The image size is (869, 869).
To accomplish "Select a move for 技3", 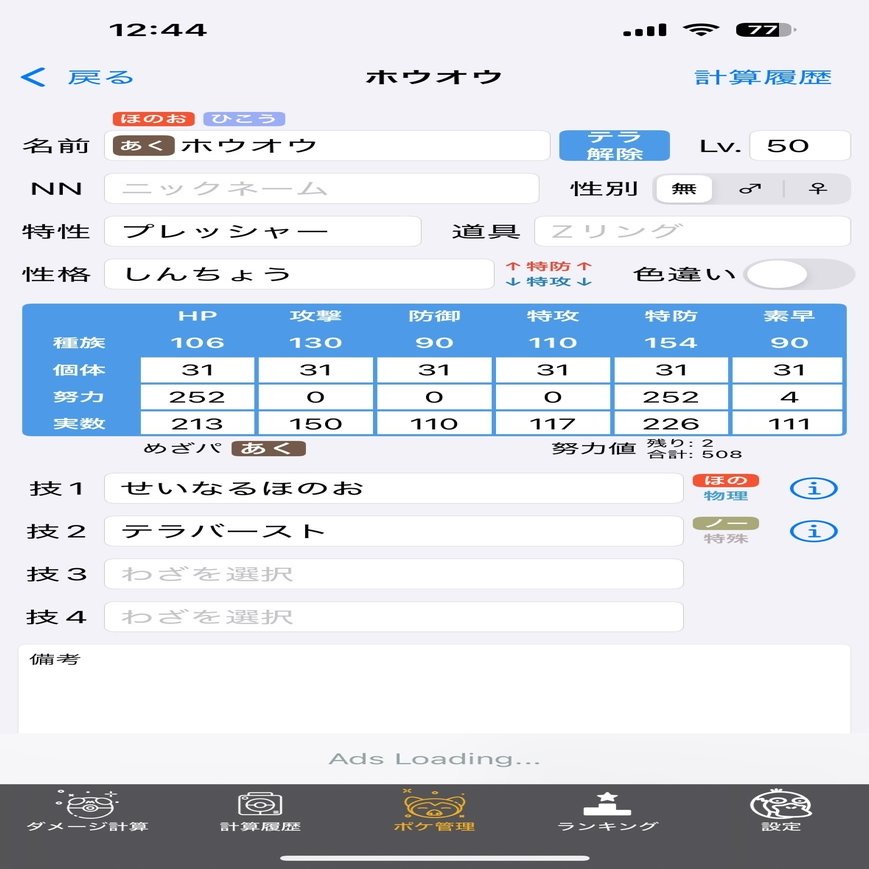I will [393, 574].
